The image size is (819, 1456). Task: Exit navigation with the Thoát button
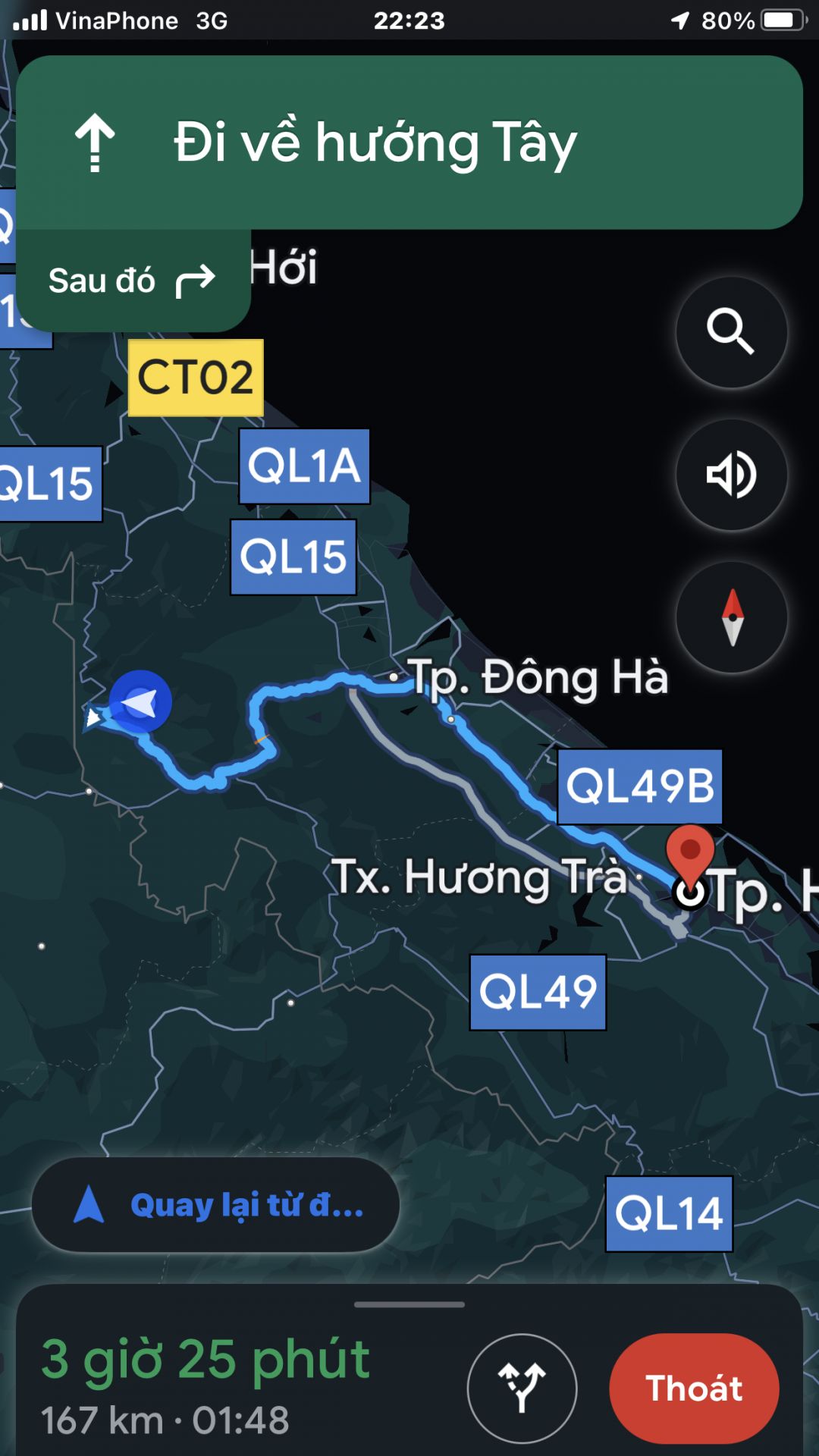coord(693,1388)
